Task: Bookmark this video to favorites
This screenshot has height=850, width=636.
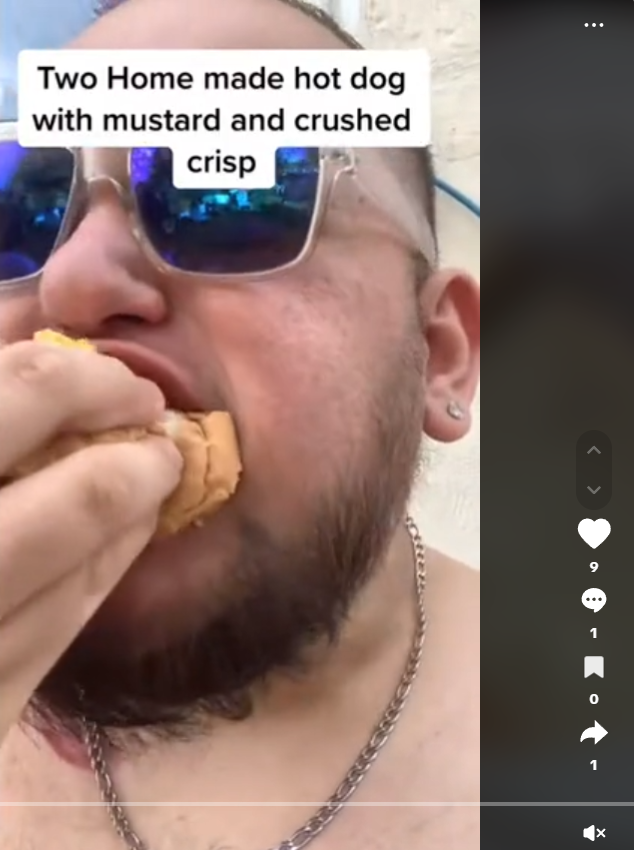Action: click(x=594, y=667)
